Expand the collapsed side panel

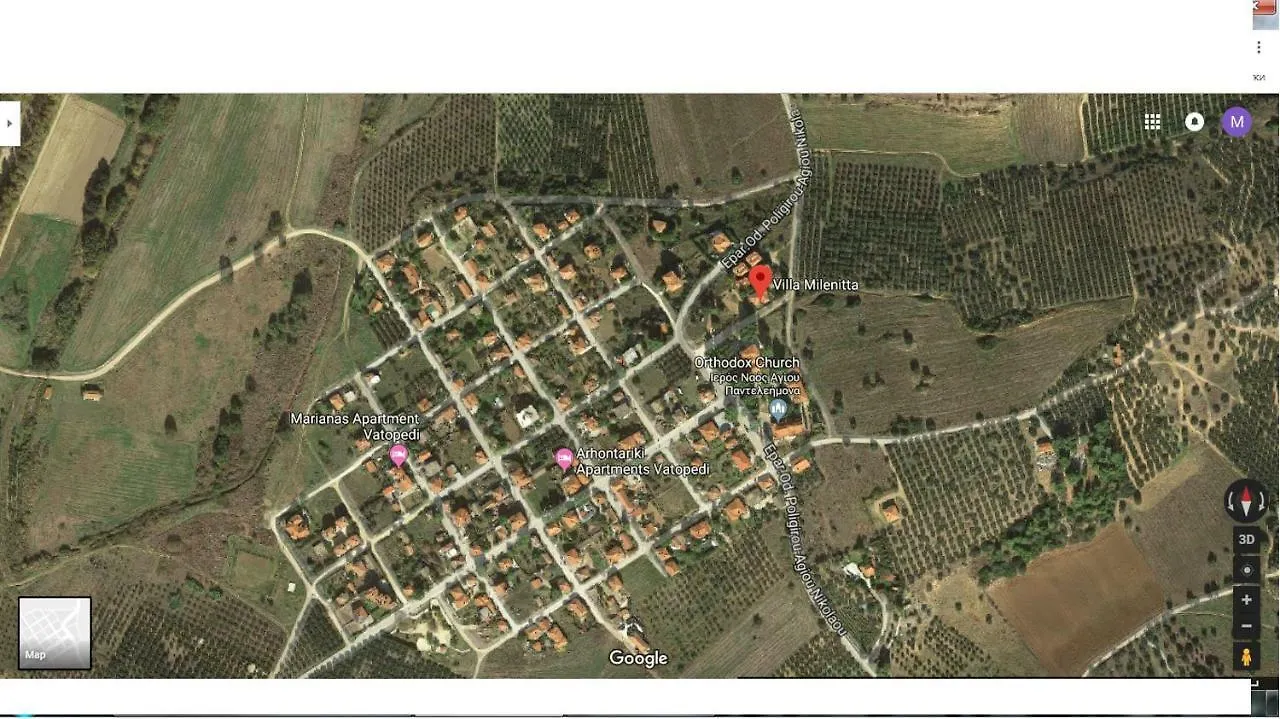9,123
